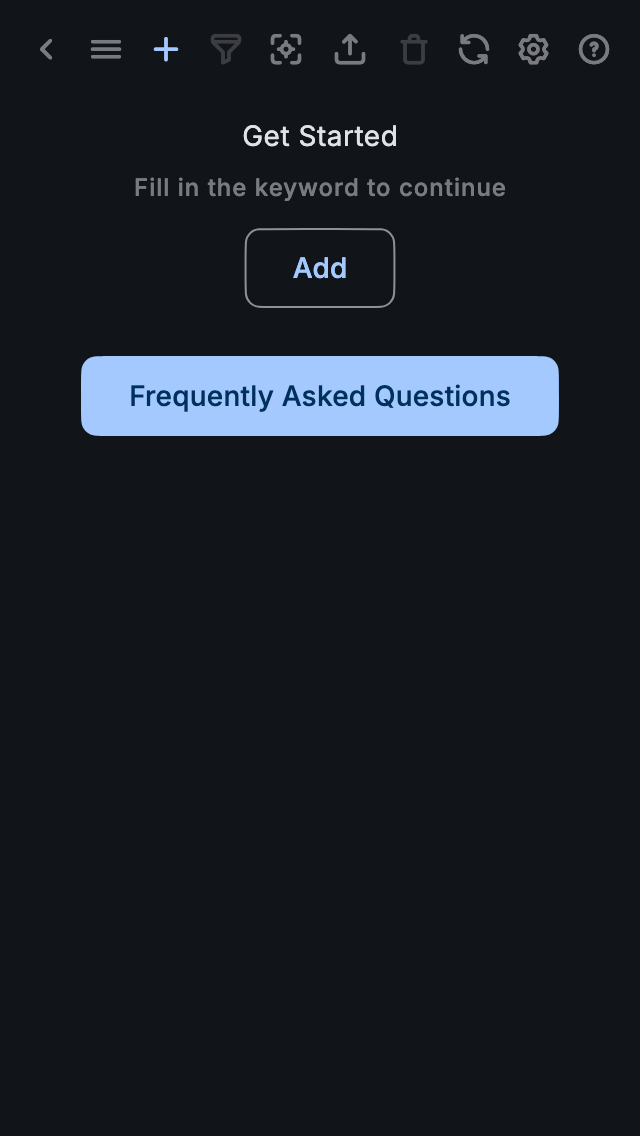640x1136 pixels.
Task: Refresh using the sync icon
Action: click(x=474, y=49)
